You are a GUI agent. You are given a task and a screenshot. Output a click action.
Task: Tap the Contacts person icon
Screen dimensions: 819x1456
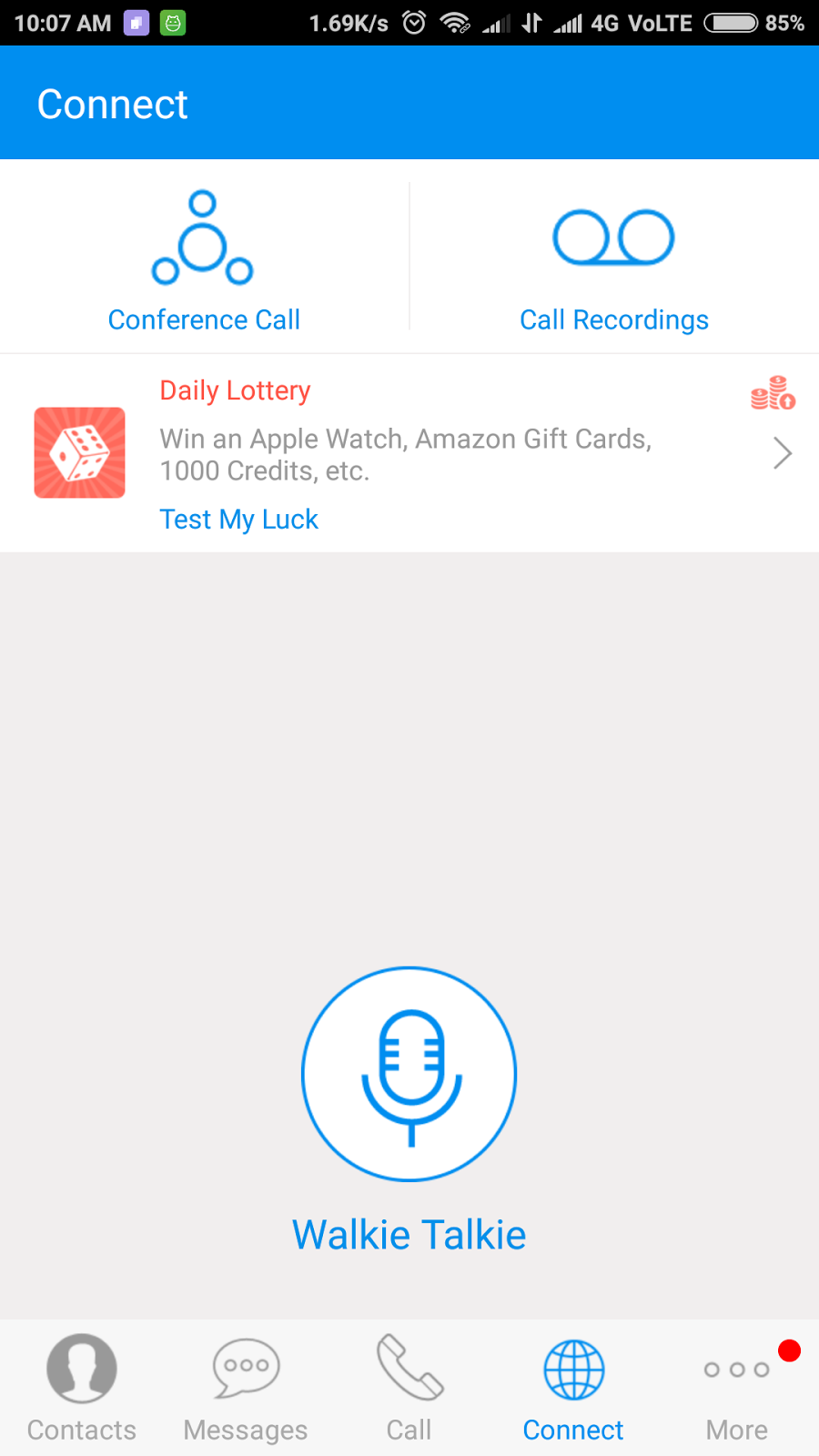[81, 1365]
